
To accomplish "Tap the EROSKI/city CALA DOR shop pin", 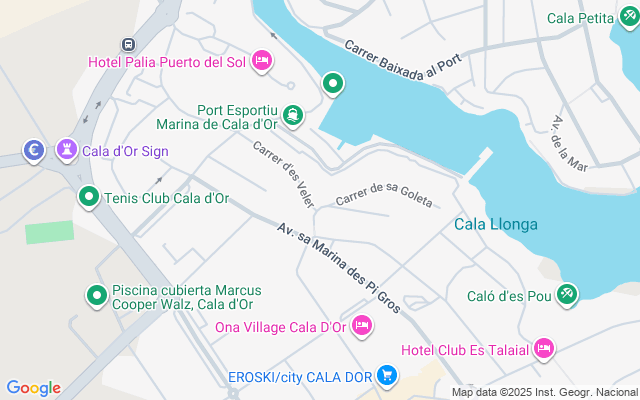I will [387, 376].
